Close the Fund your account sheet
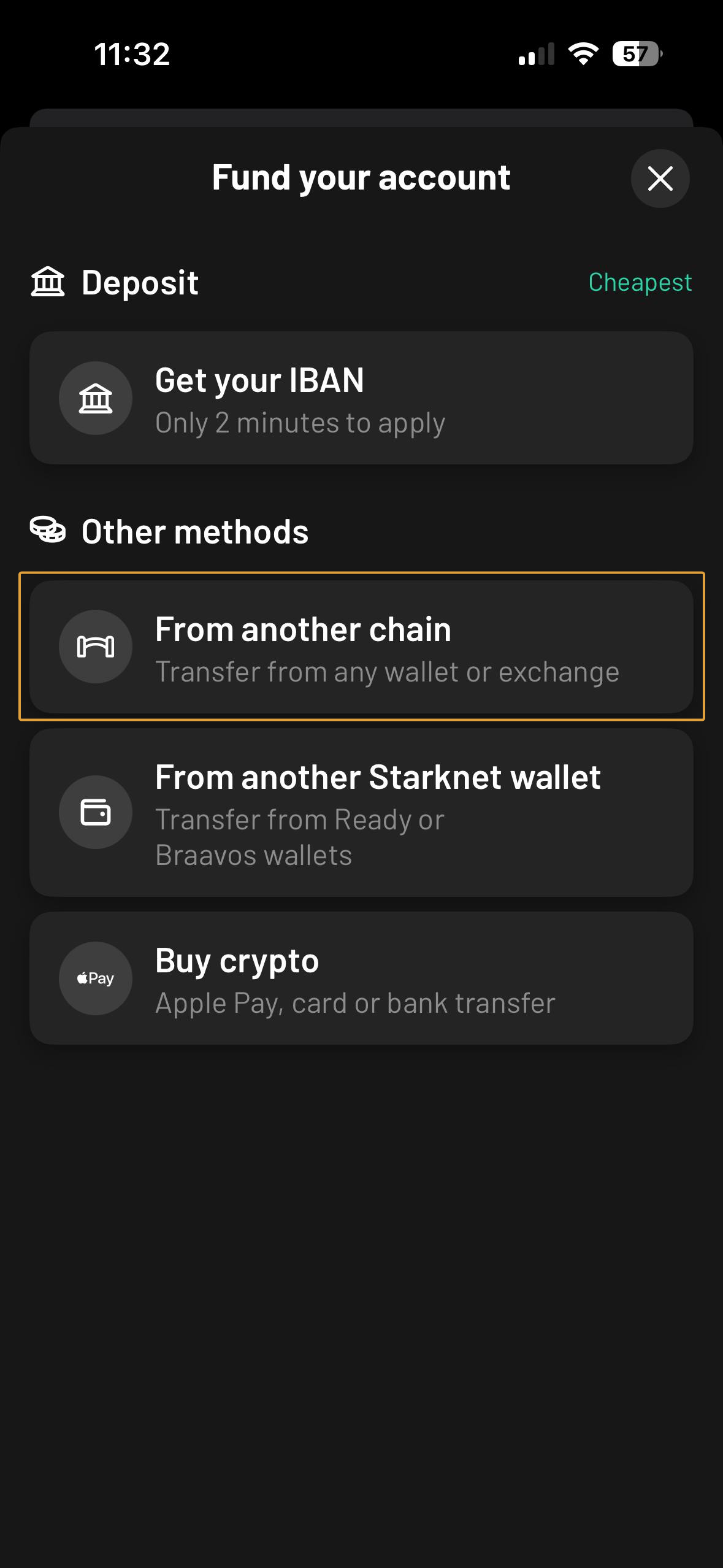Image resolution: width=723 pixels, height=1568 pixels. [660, 179]
